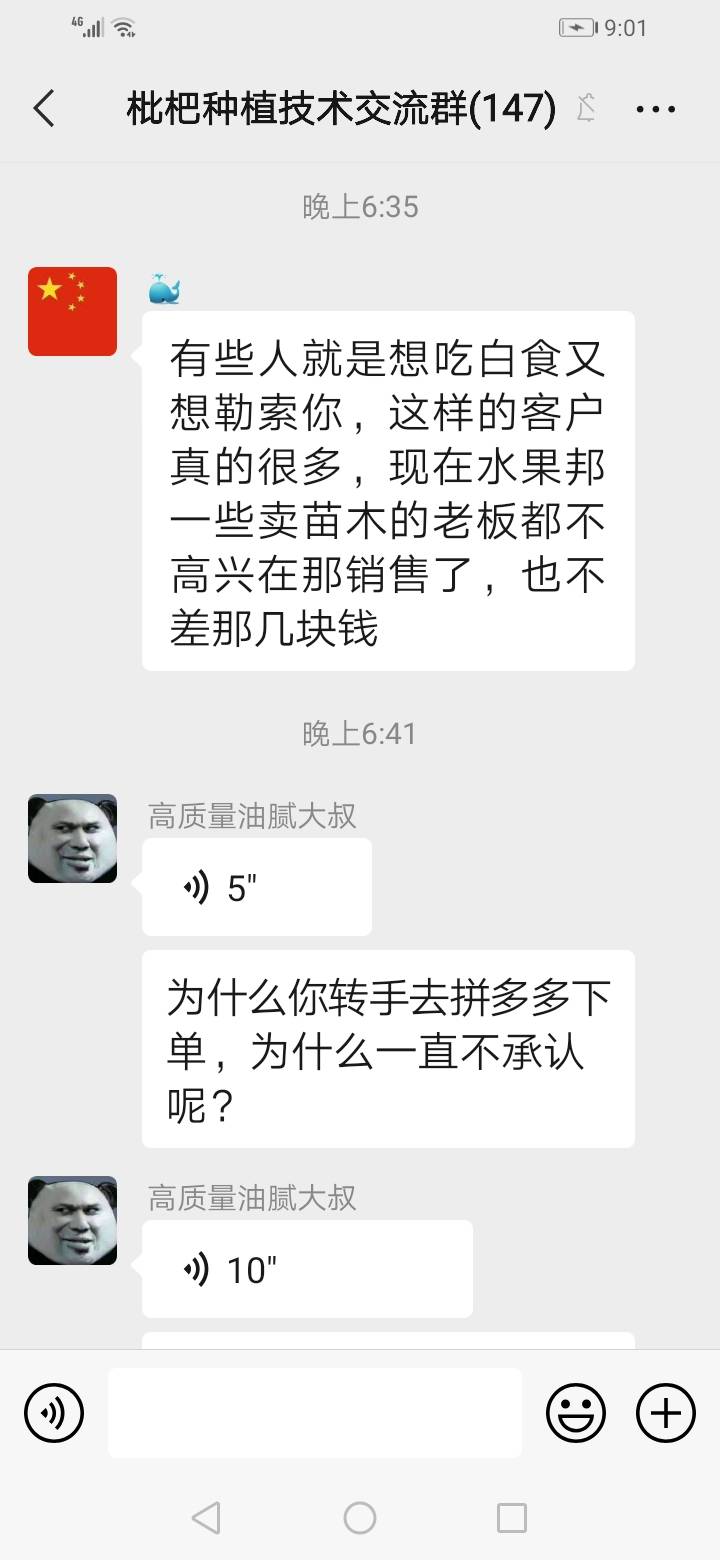
Task: Open the chat info three-dot menu
Action: [x=656, y=109]
